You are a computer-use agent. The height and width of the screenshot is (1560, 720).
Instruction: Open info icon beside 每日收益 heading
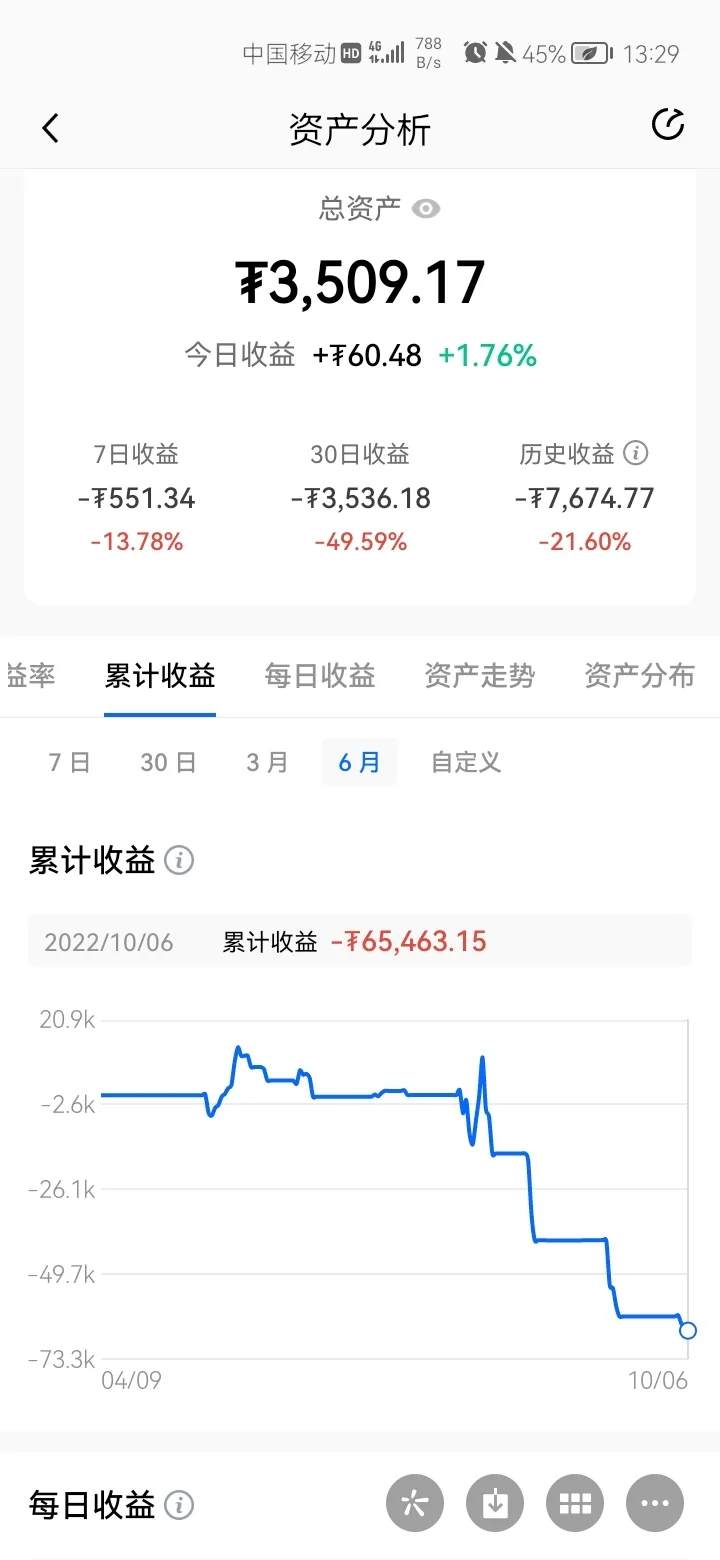[x=179, y=1505]
